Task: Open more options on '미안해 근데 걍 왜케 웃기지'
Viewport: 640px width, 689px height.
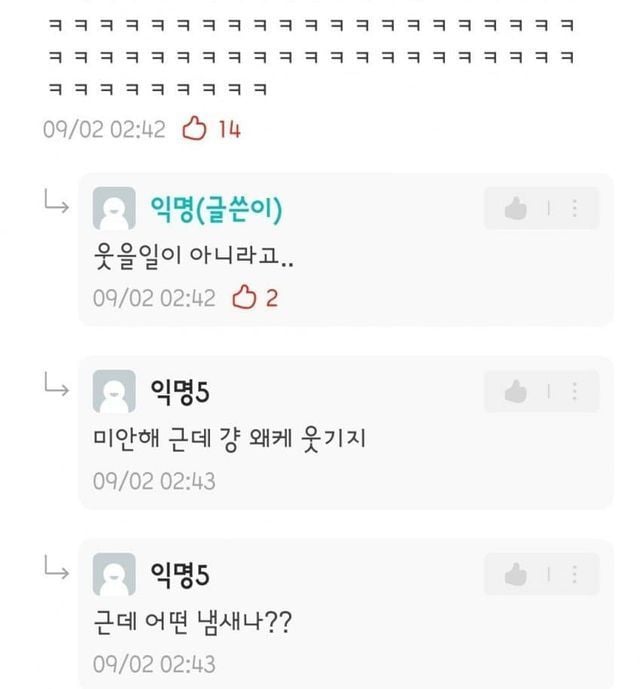Action: click(575, 391)
